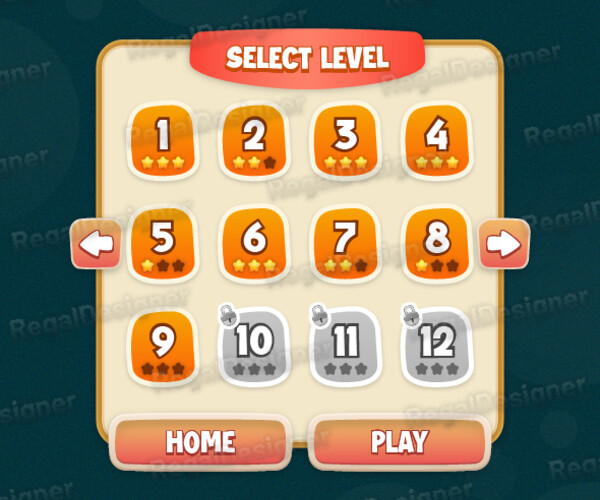Screen dimensions: 600x500
Task: Tap the locked level 10
Action: 254,346
